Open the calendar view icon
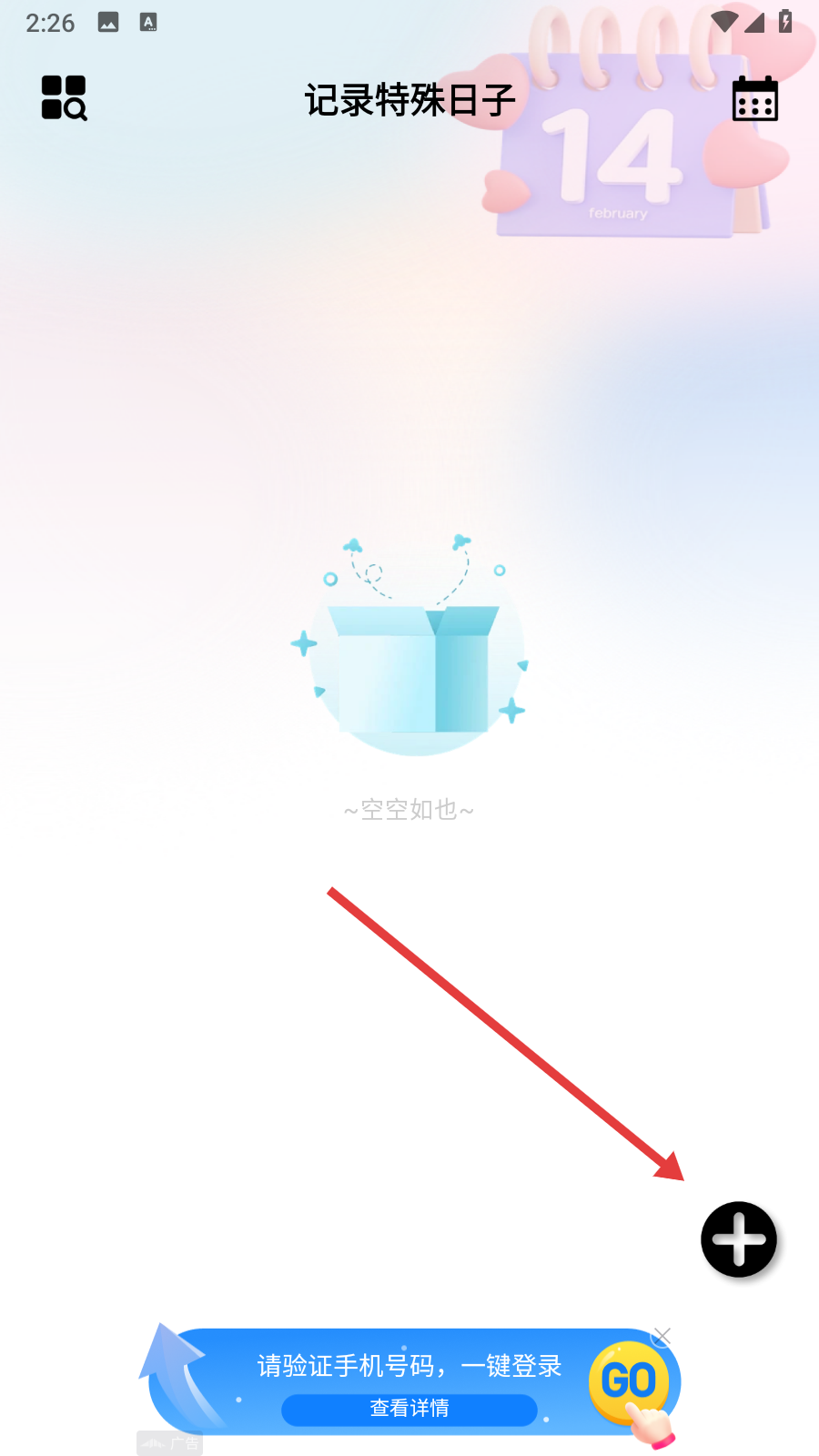Viewport: 819px width, 1456px height. pos(755,98)
